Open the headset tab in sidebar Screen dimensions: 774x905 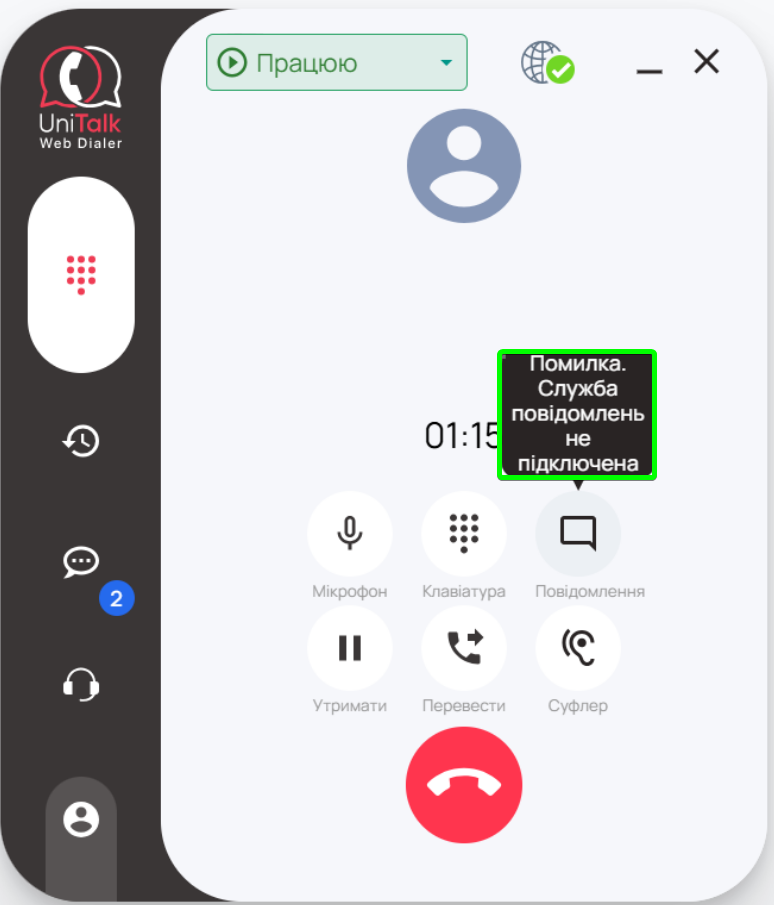81,685
